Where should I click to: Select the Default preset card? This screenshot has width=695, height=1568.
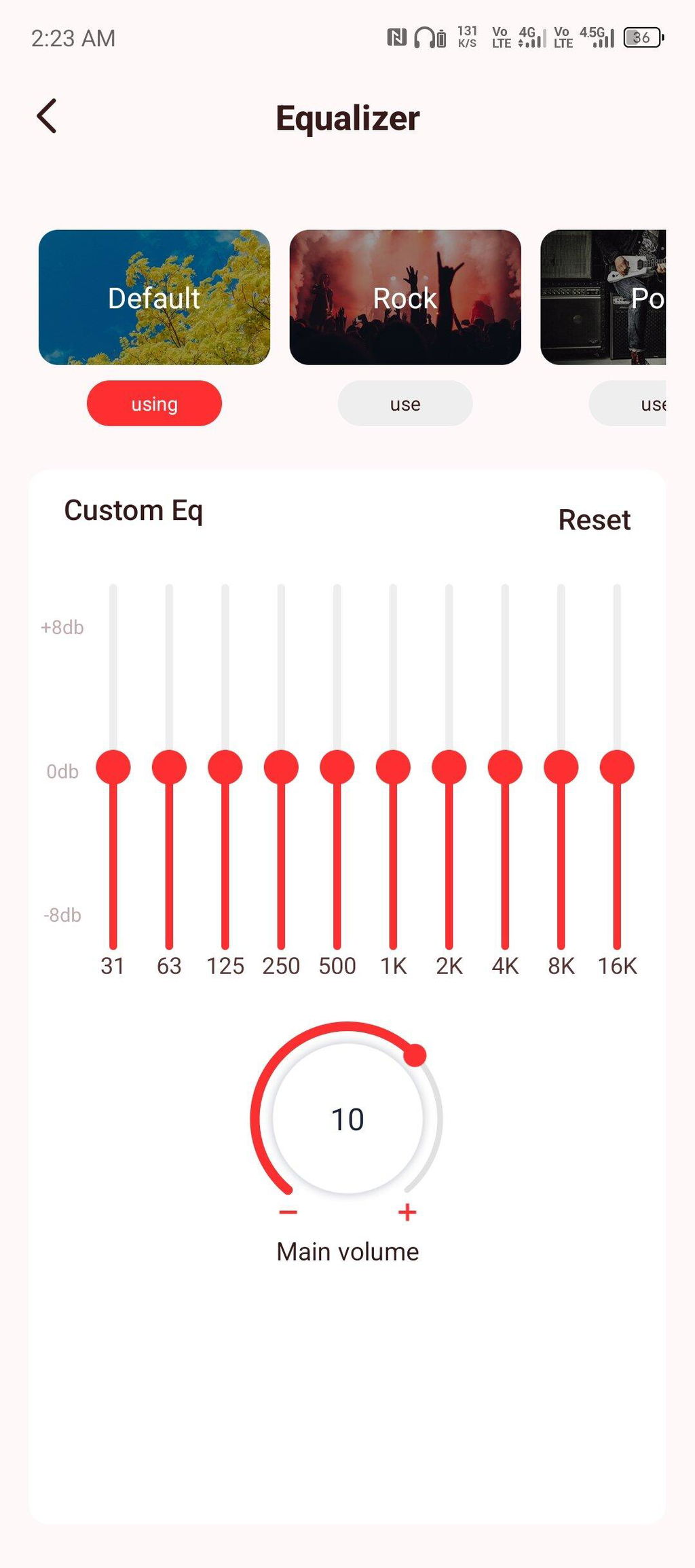[154, 297]
